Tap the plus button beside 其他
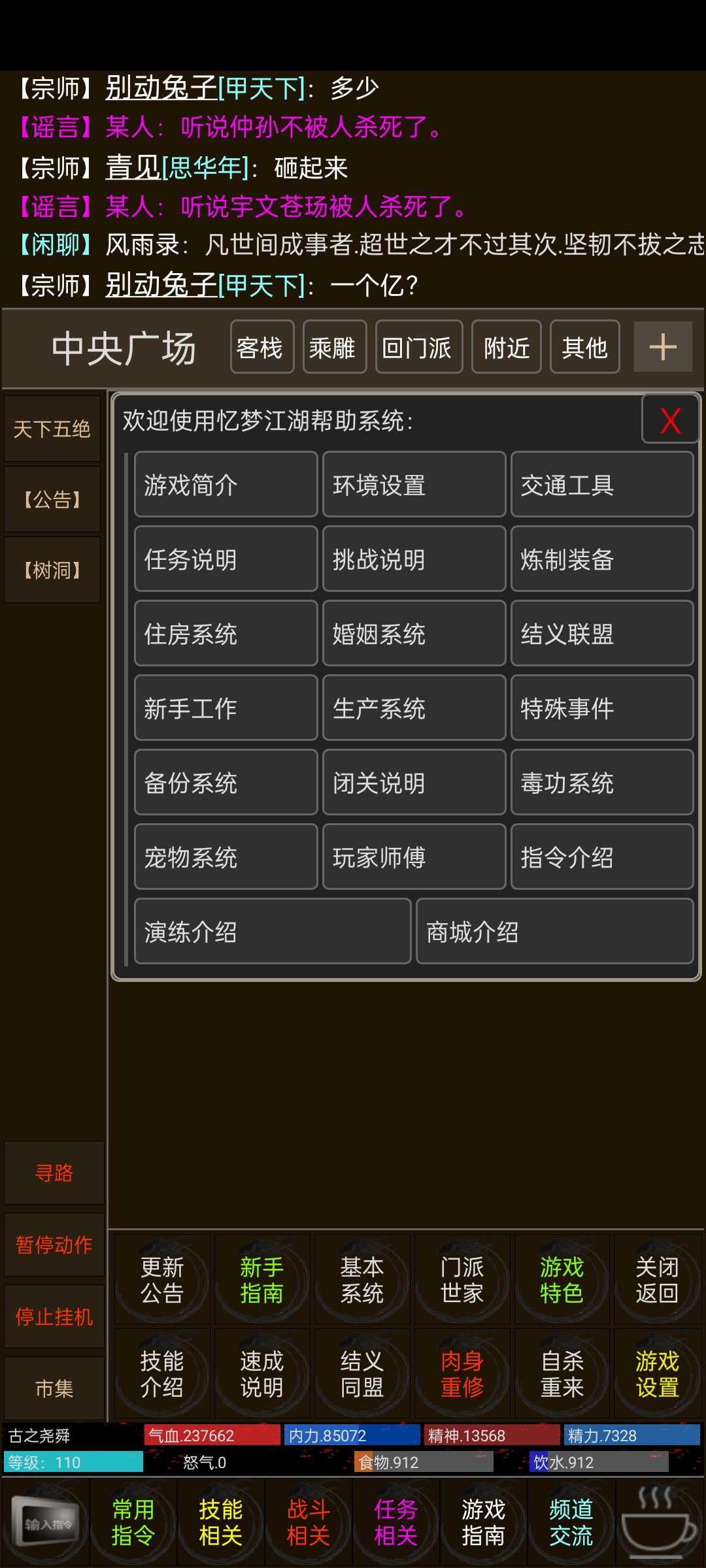Screen dimensions: 706x1568 pyautogui.click(x=662, y=347)
